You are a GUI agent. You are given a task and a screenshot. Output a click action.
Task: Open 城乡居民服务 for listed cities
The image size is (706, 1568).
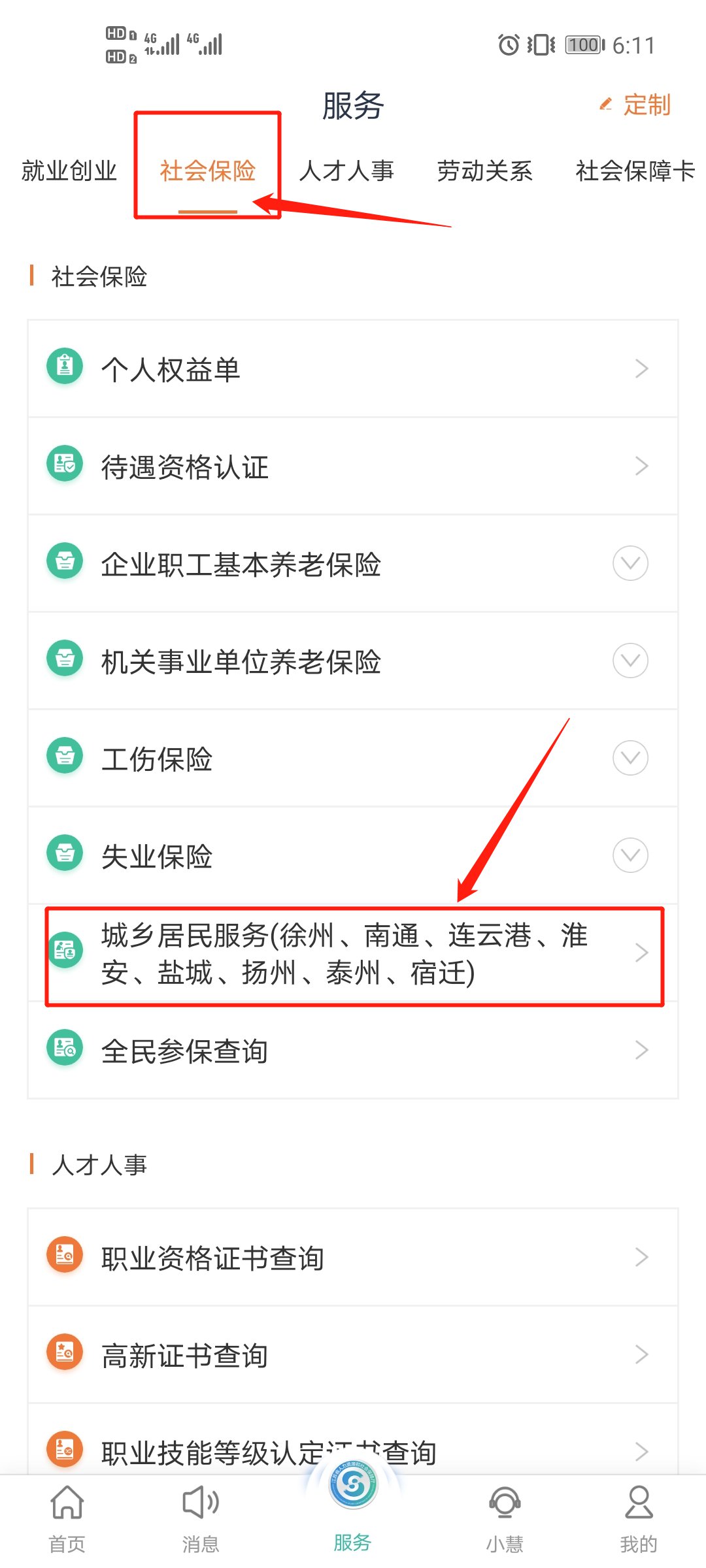353,954
